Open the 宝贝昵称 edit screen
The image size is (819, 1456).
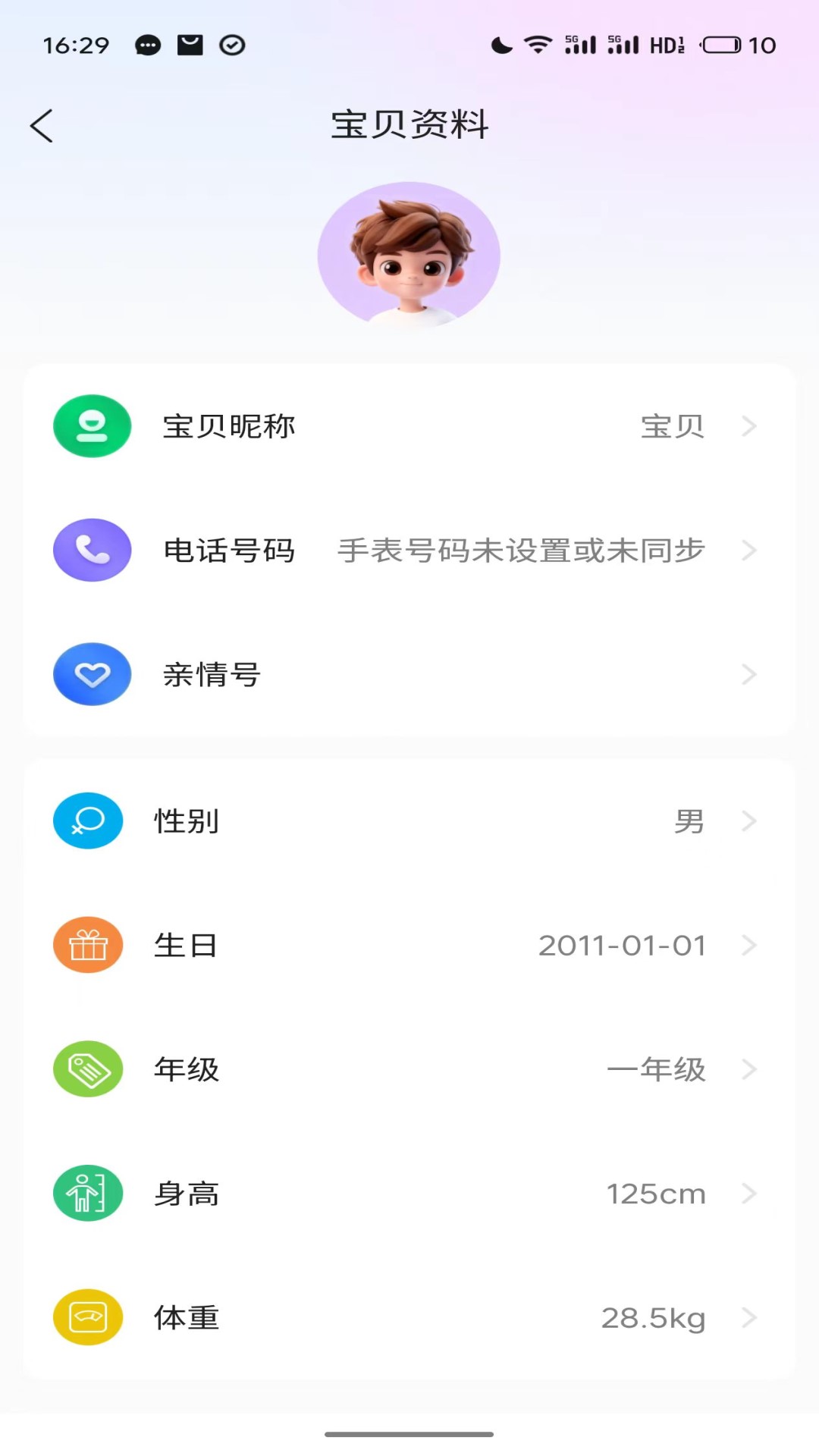point(409,426)
